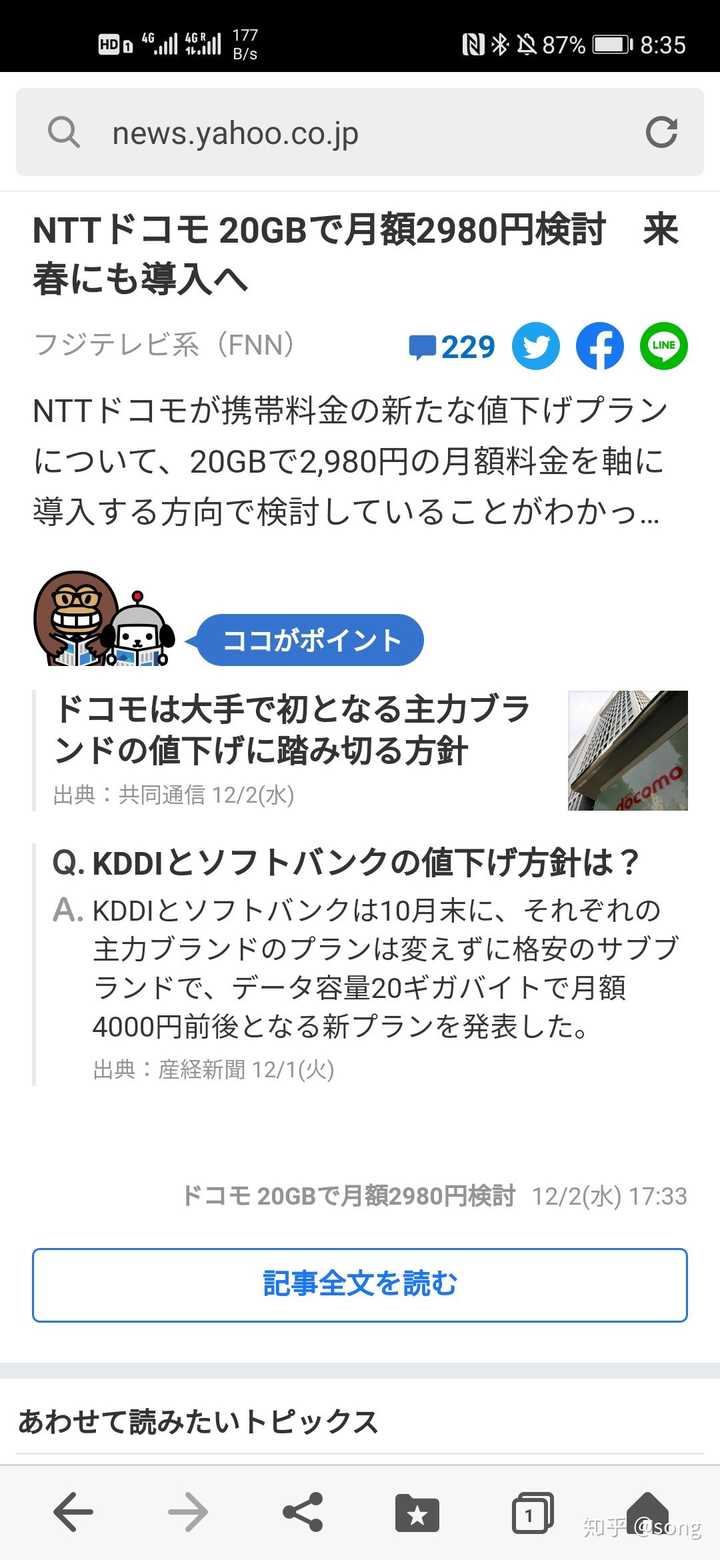Open the ドコモ 20GBで月額2980円検討 source link

pyautogui.click(x=348, y=1195)
